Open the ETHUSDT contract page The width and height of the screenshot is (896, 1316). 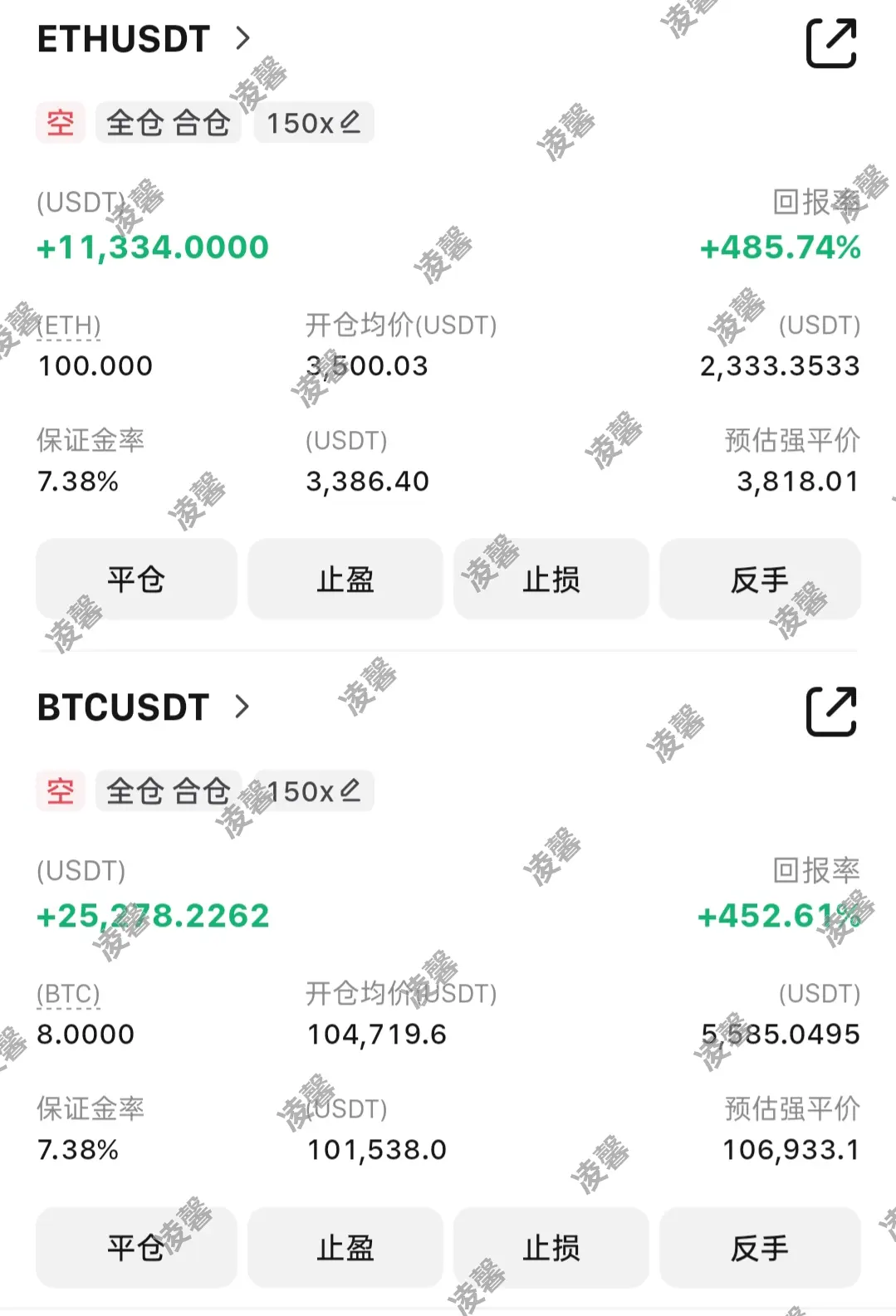(143, 39)
